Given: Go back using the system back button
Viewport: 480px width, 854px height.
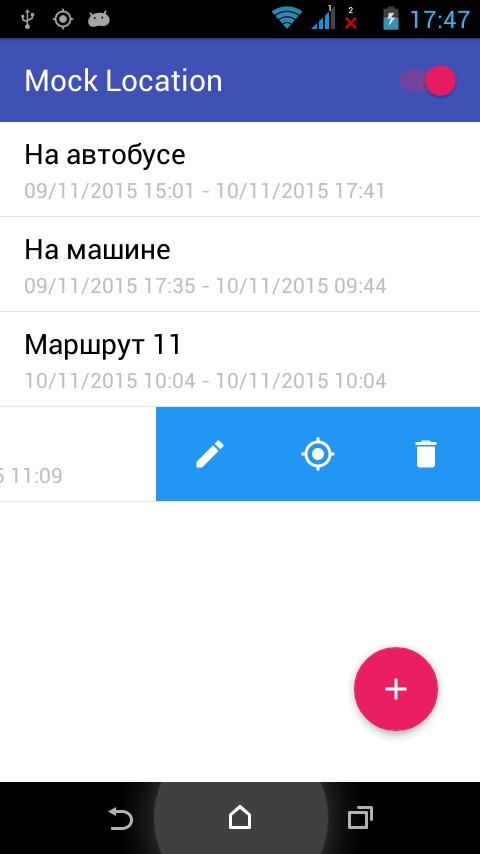Looking at the screenshot, I should pyautogui.click(x=120, y=818).
